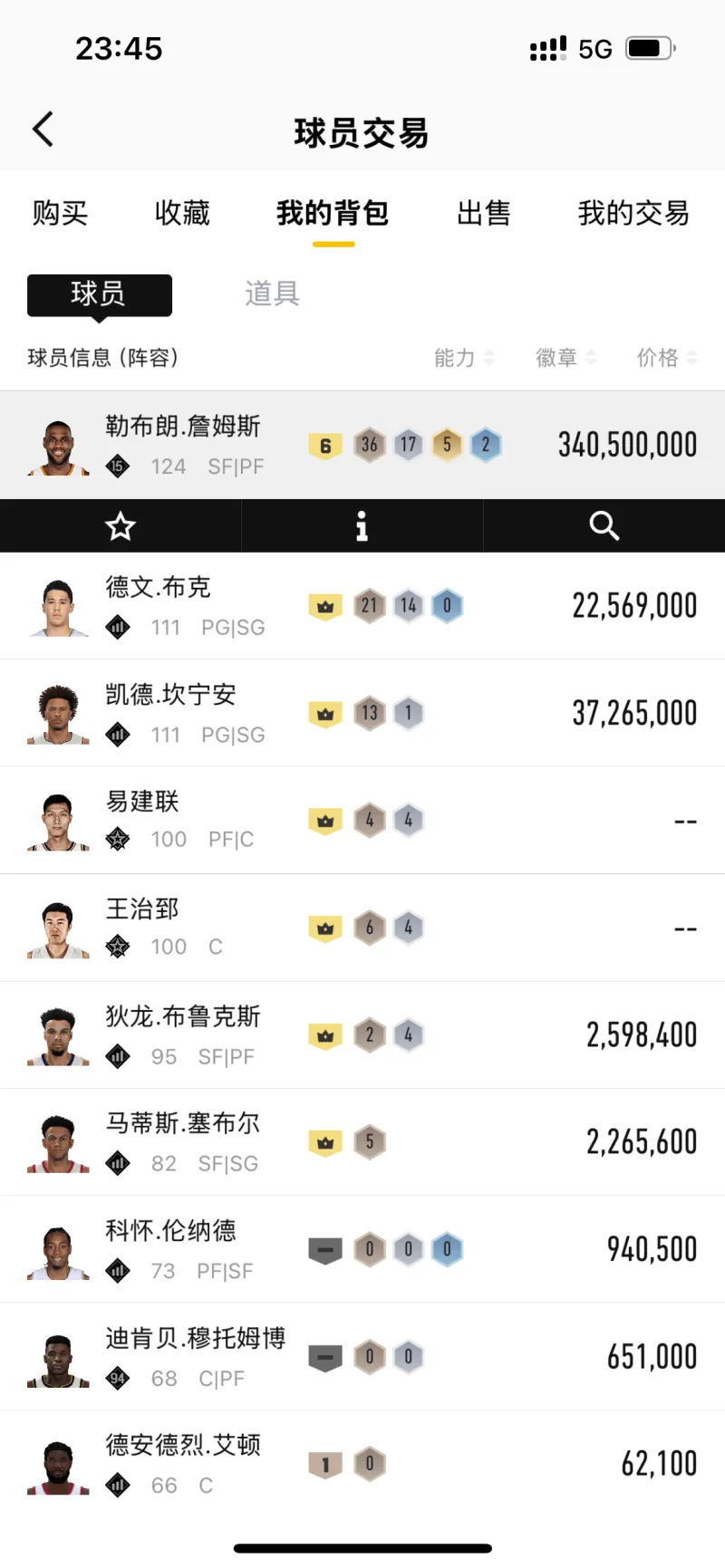Viewport: 725px width, 1568px height.
Task: Select the 德文.布克 player row
Action: tap(362, 606)
